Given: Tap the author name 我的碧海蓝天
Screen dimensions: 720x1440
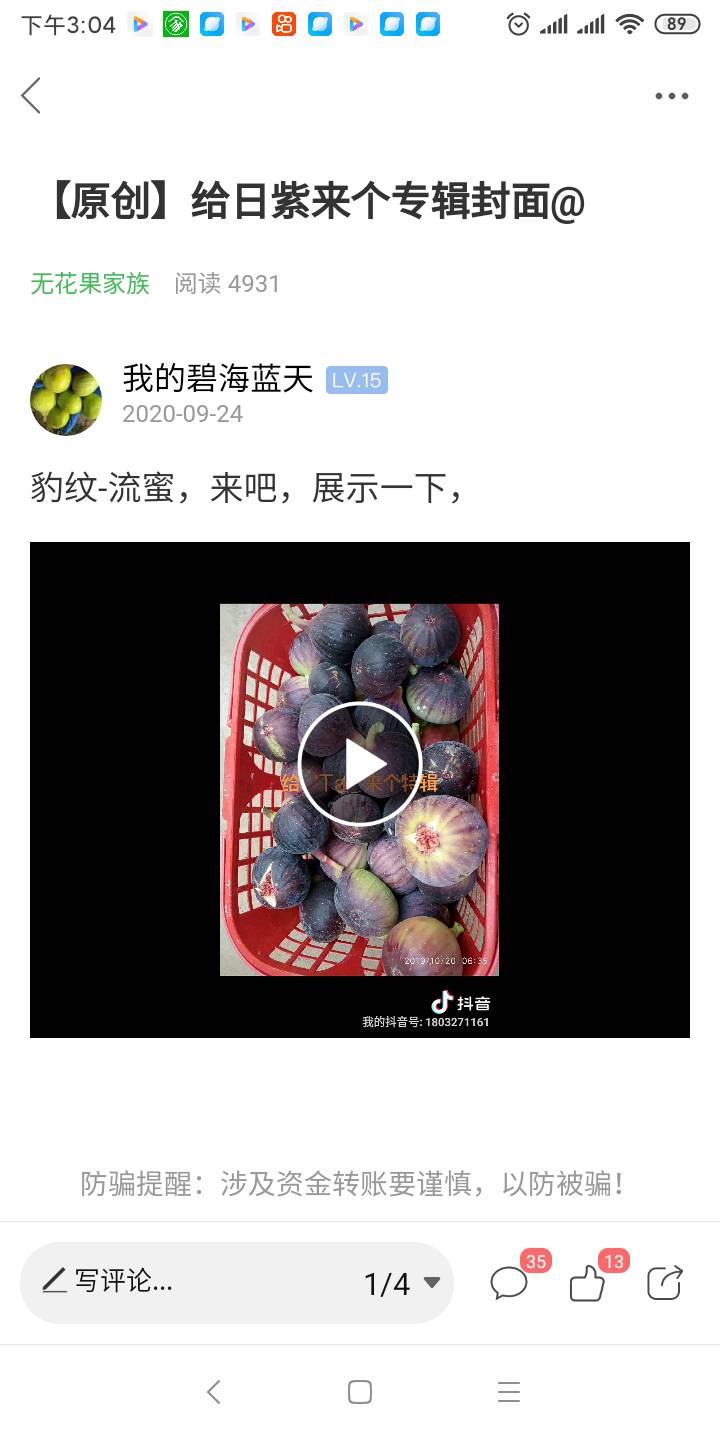Looking at the screenshot, I should point(218,379).
